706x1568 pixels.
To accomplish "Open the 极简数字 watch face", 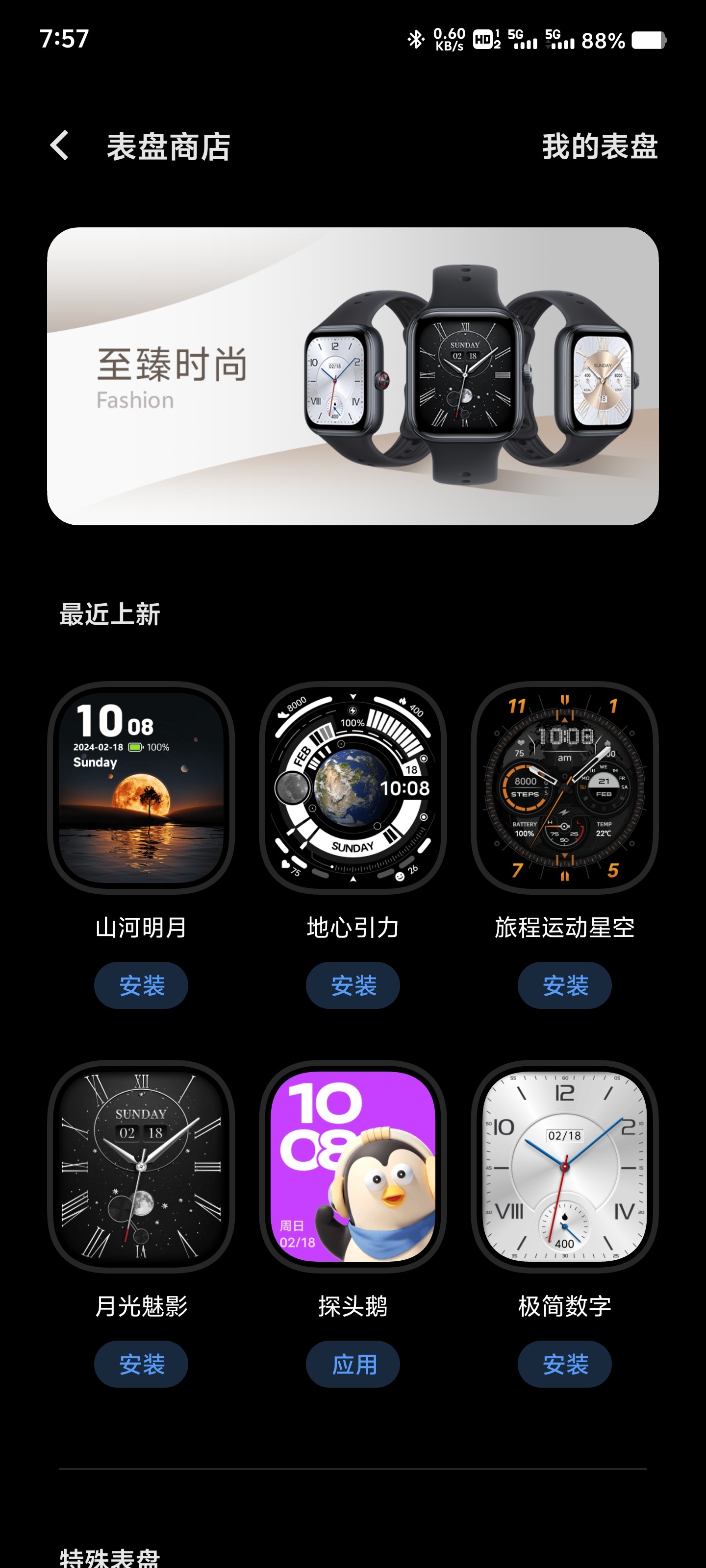I will [565, 1166].
